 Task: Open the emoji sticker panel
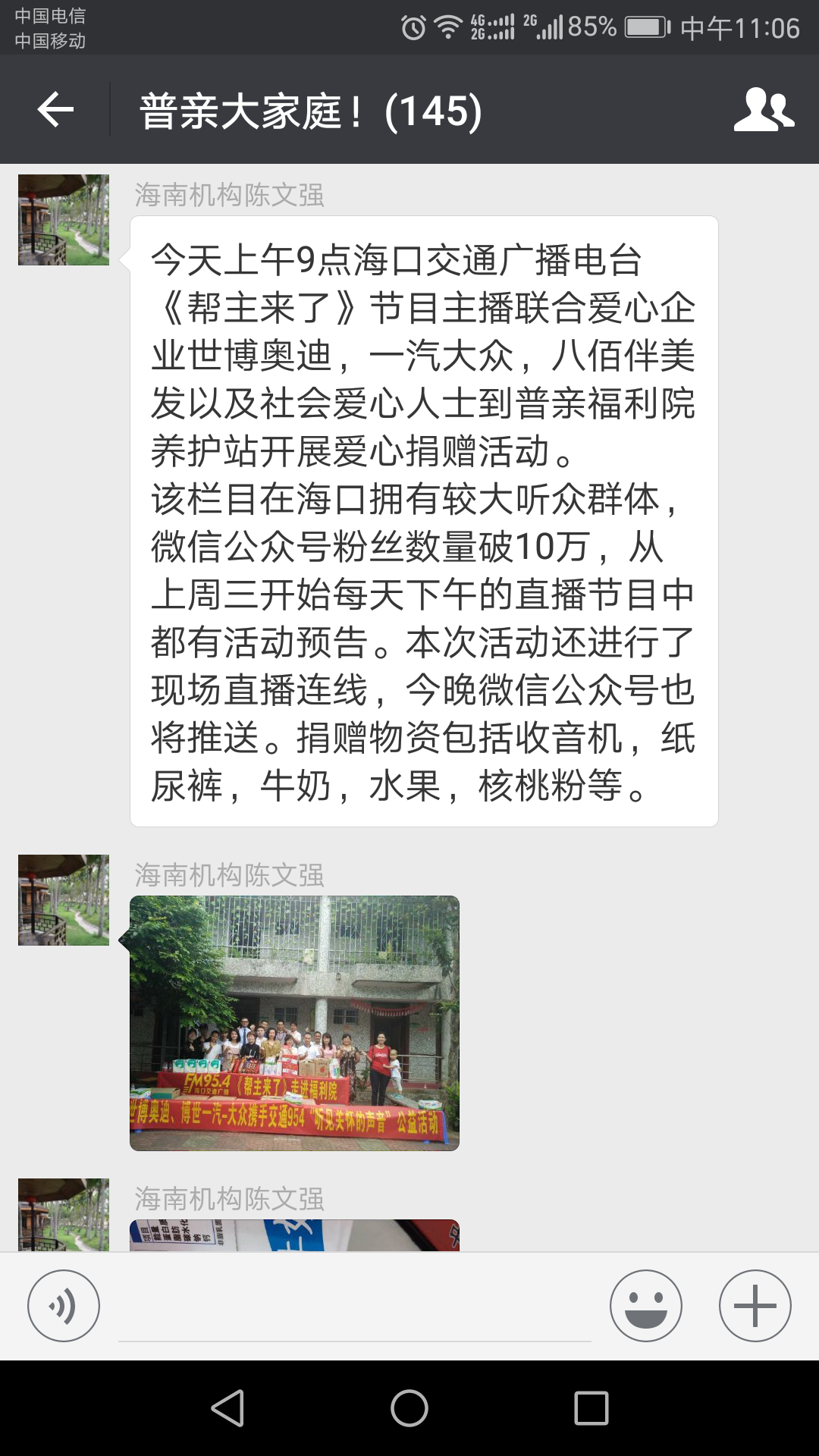click(645, 1306)
